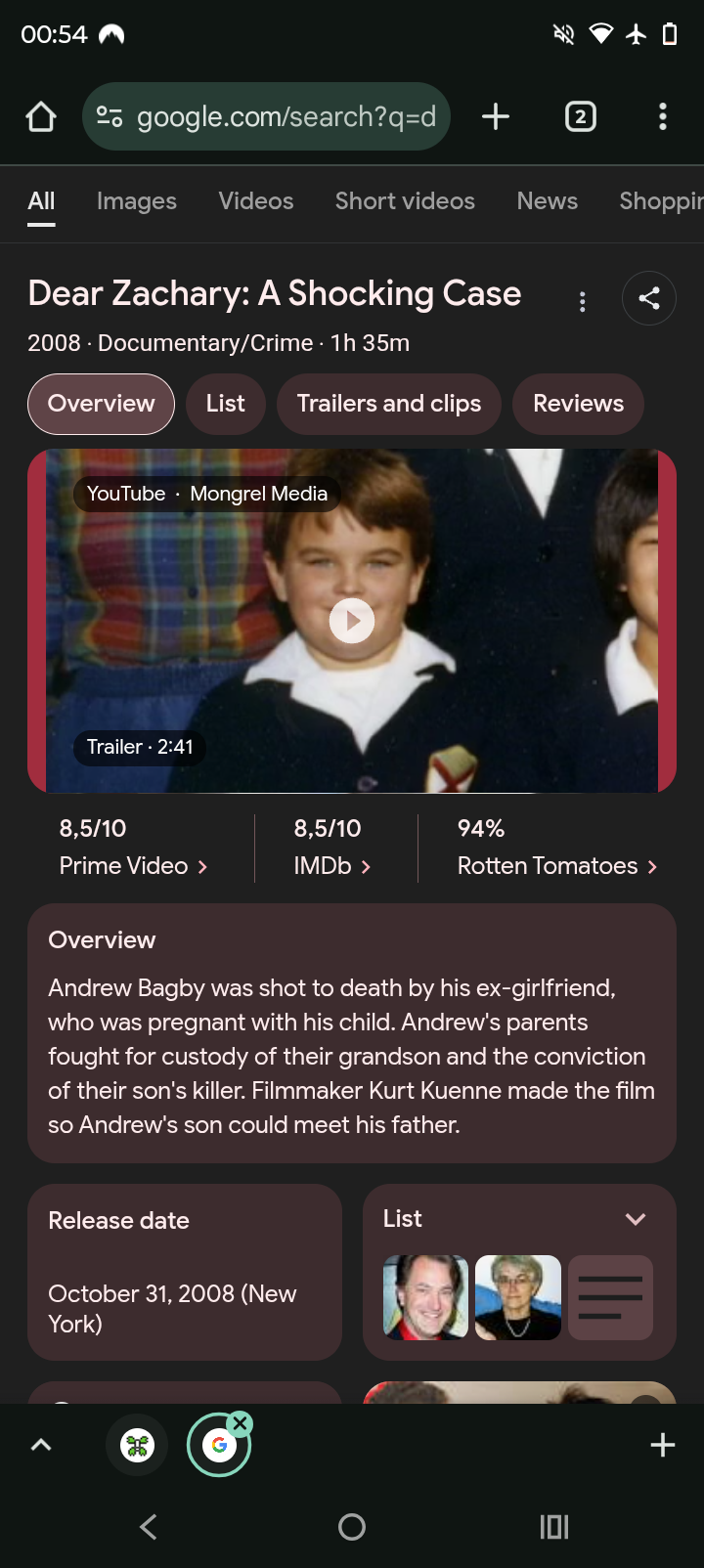Open the tab switcher showing 2 tabs
Screen dimensions: 704x1568
pyautogui.click(x=581, y=116)
